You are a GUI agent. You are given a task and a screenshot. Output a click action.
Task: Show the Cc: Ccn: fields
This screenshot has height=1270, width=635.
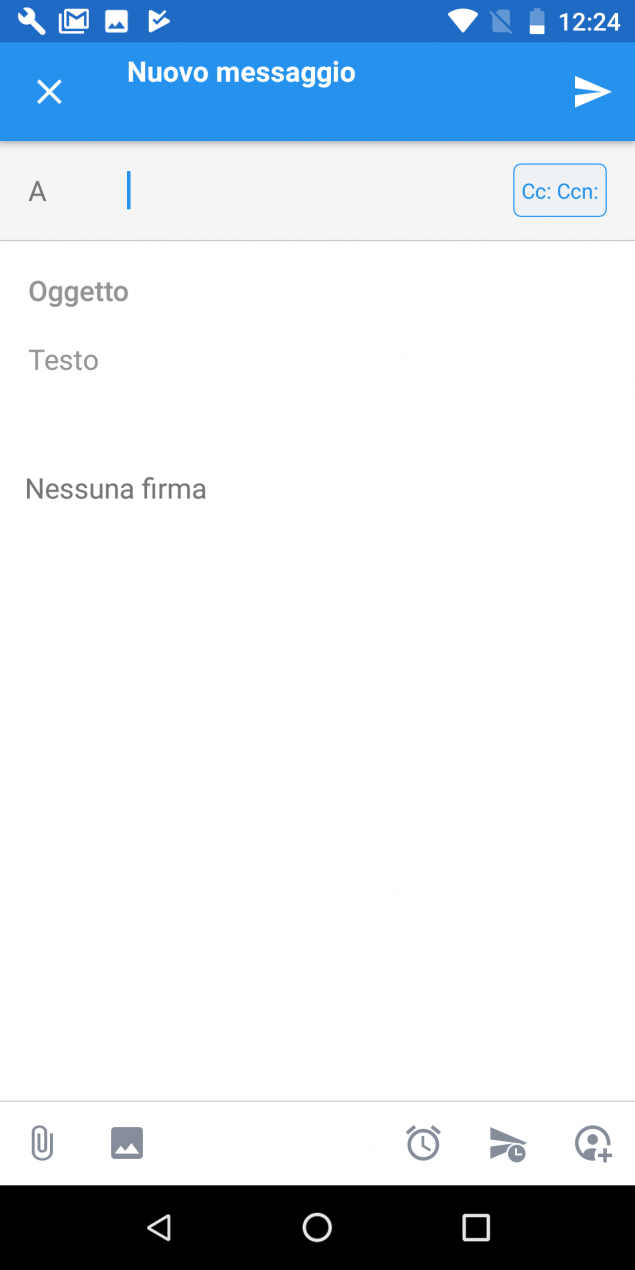560,190
